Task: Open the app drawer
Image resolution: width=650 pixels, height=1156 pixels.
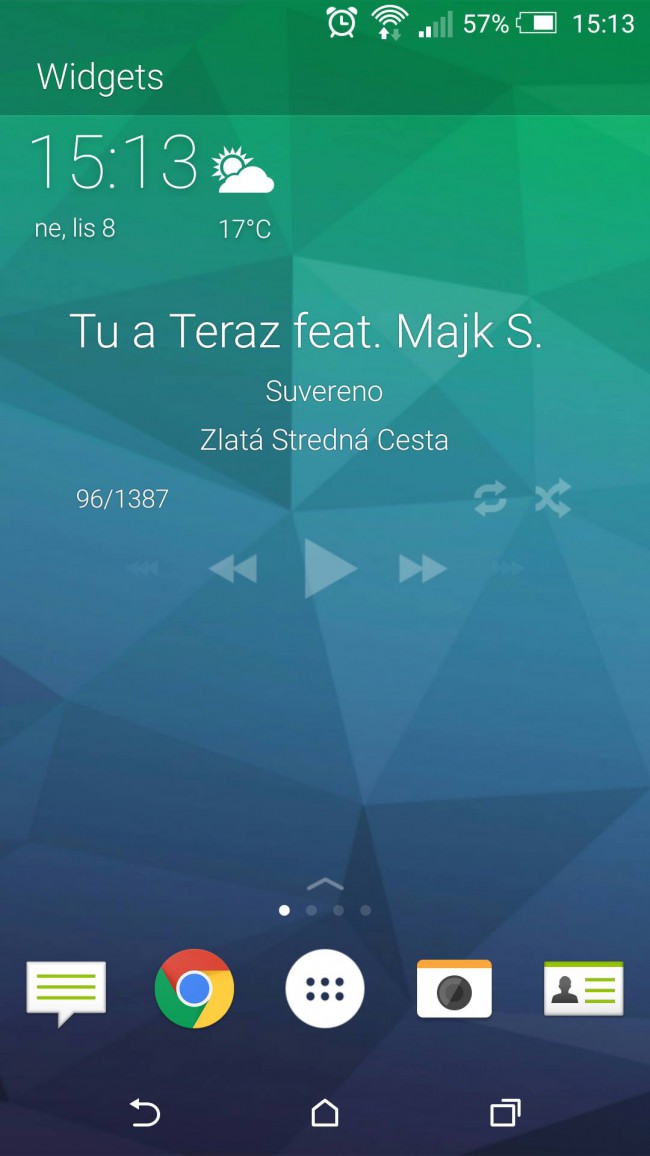Action: 325,989
